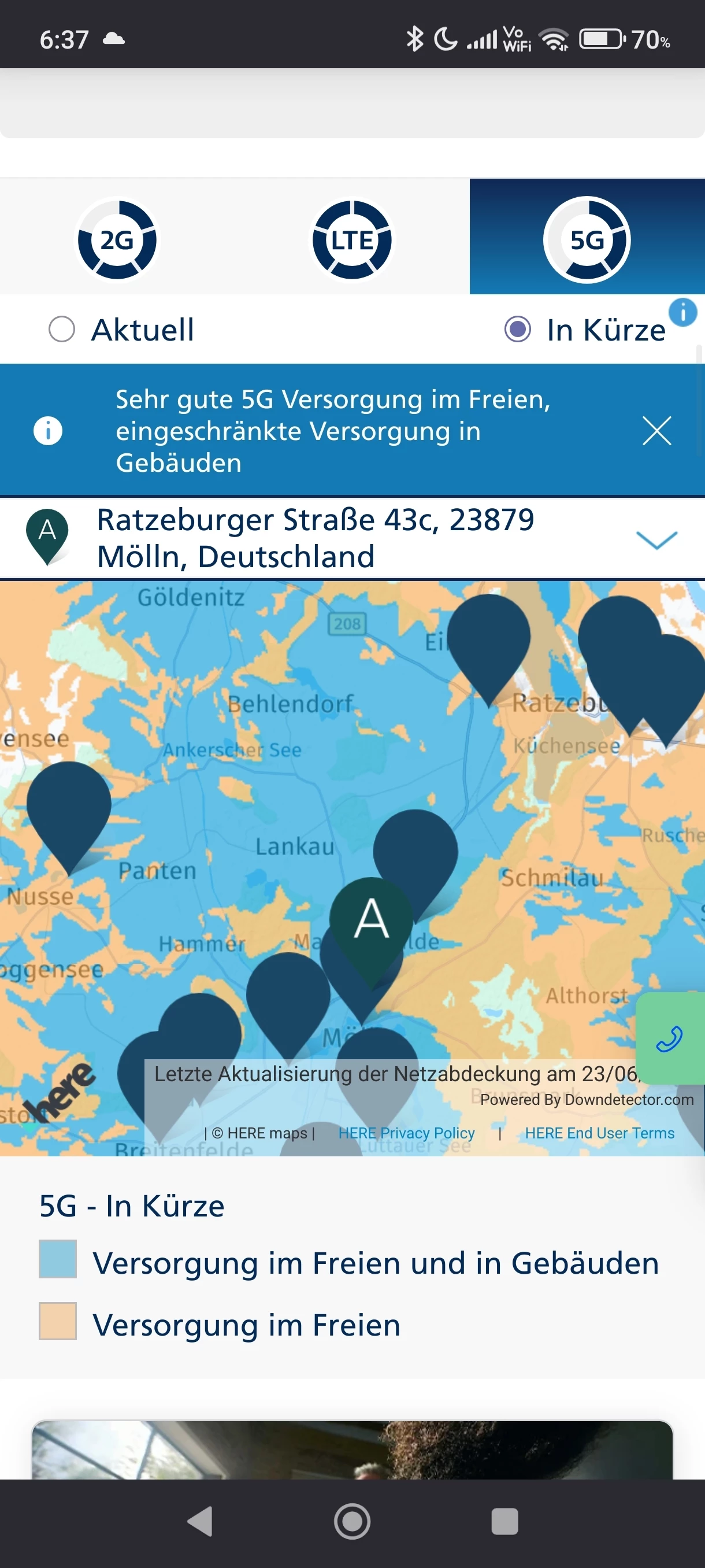Open the green phone call button
The width and height of the screenshot is (705, 1568).
coord(669,1038)
